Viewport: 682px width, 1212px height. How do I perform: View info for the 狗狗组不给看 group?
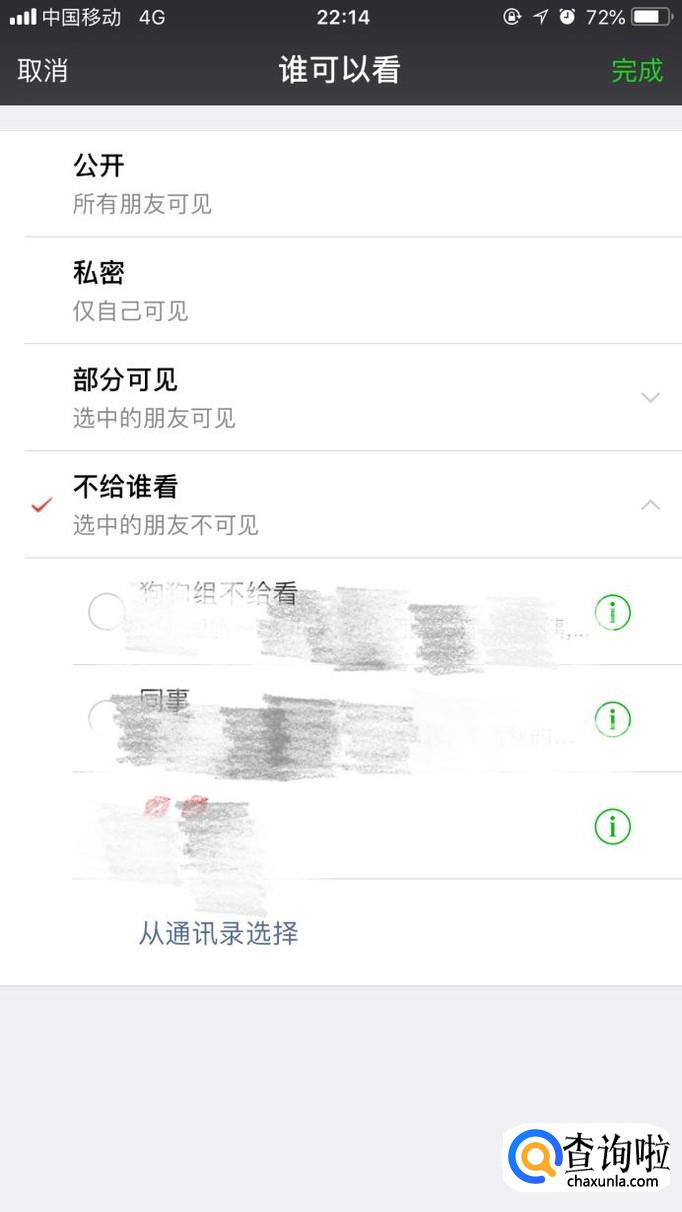(x=613, y=612)
